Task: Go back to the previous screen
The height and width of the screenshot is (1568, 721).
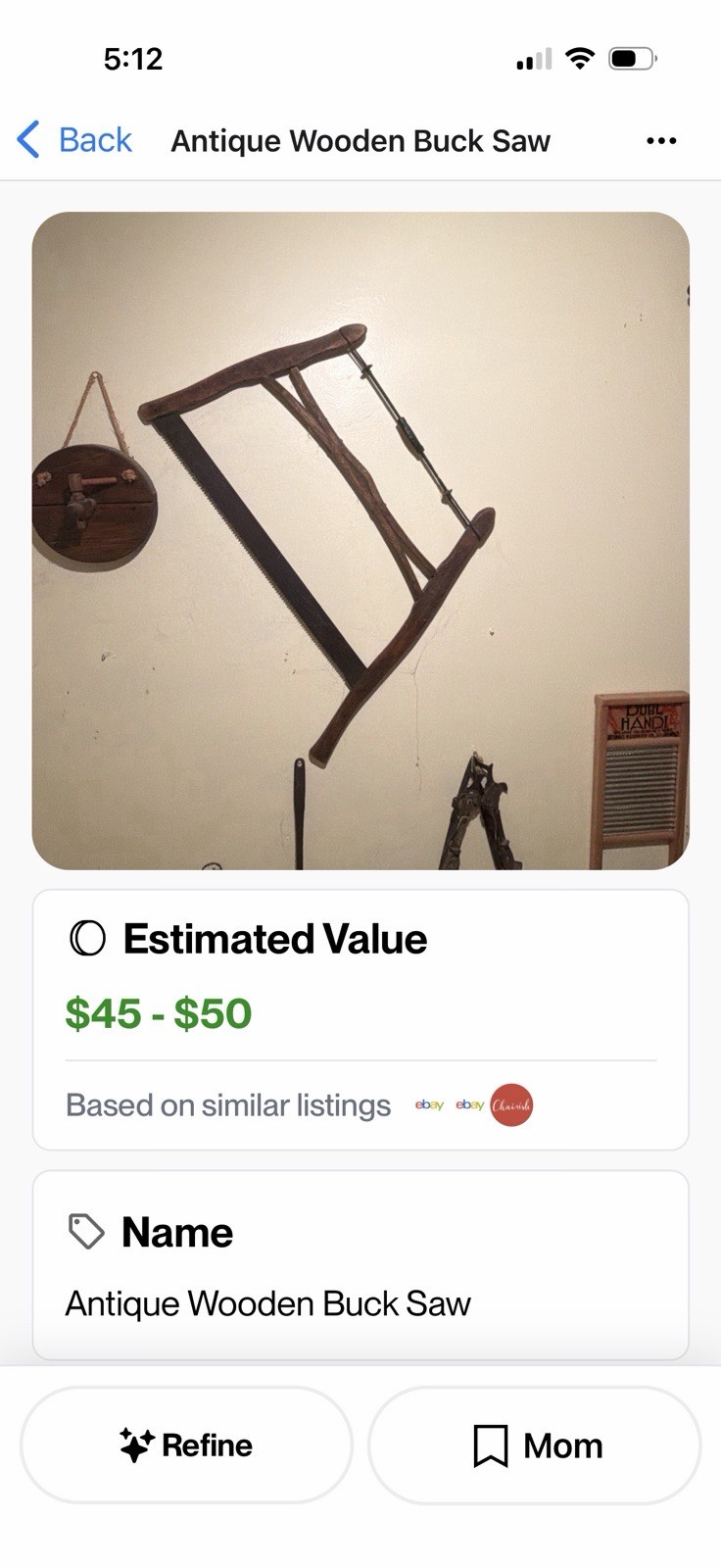Action: [74, 140]
